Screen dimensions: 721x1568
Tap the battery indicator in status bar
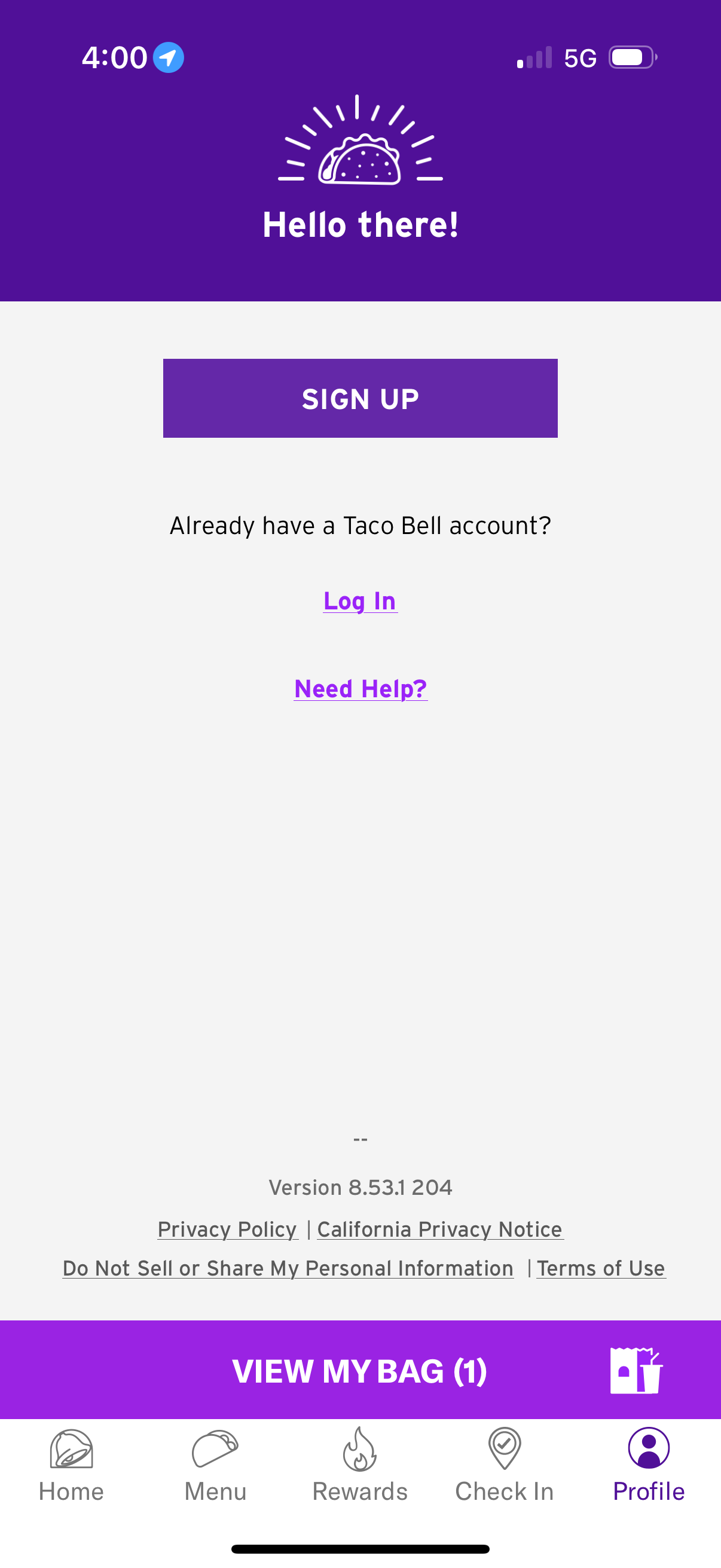(x=631, y=57)
